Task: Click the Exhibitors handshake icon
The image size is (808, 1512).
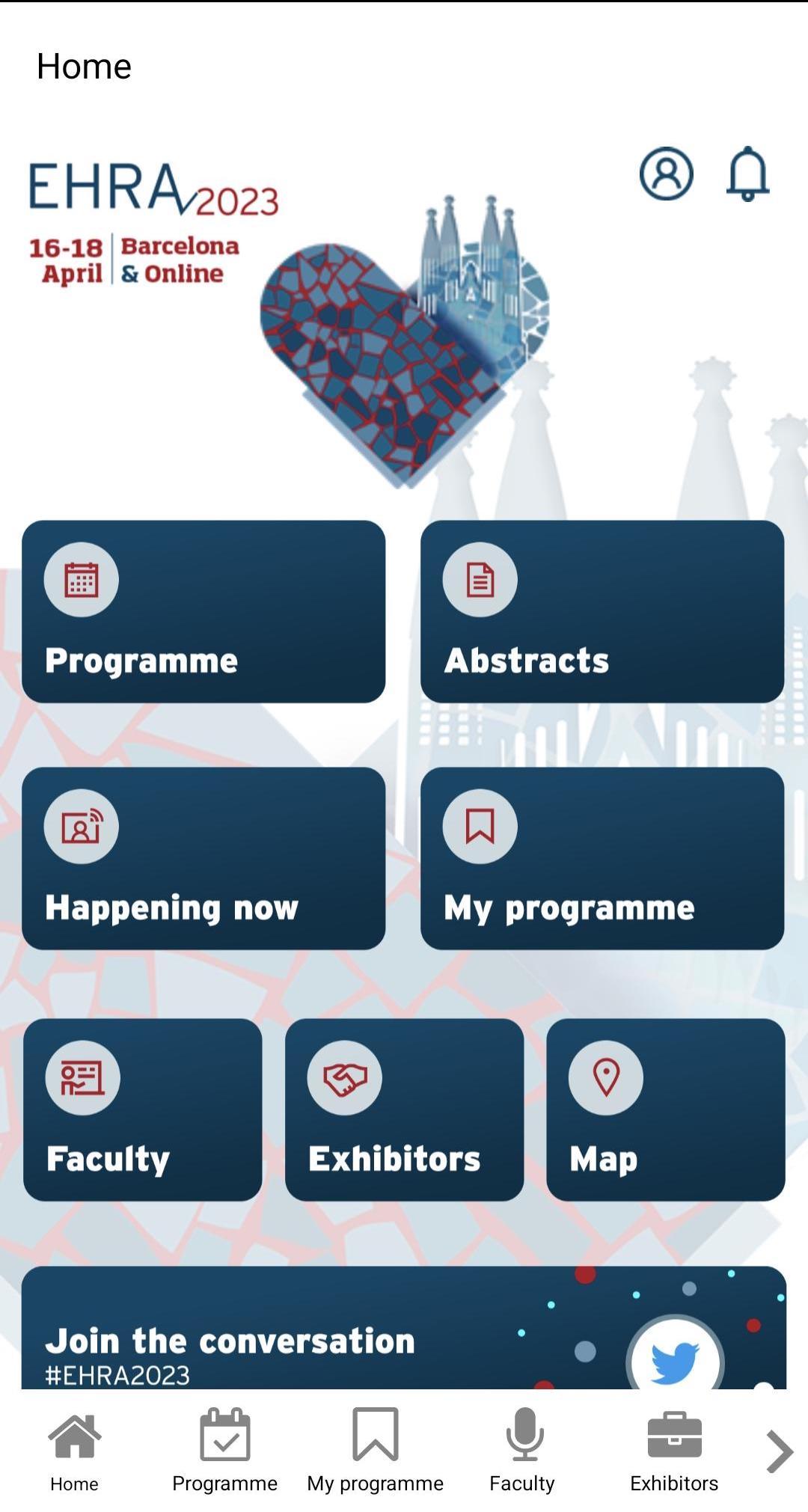Action: click(343, 1077)
